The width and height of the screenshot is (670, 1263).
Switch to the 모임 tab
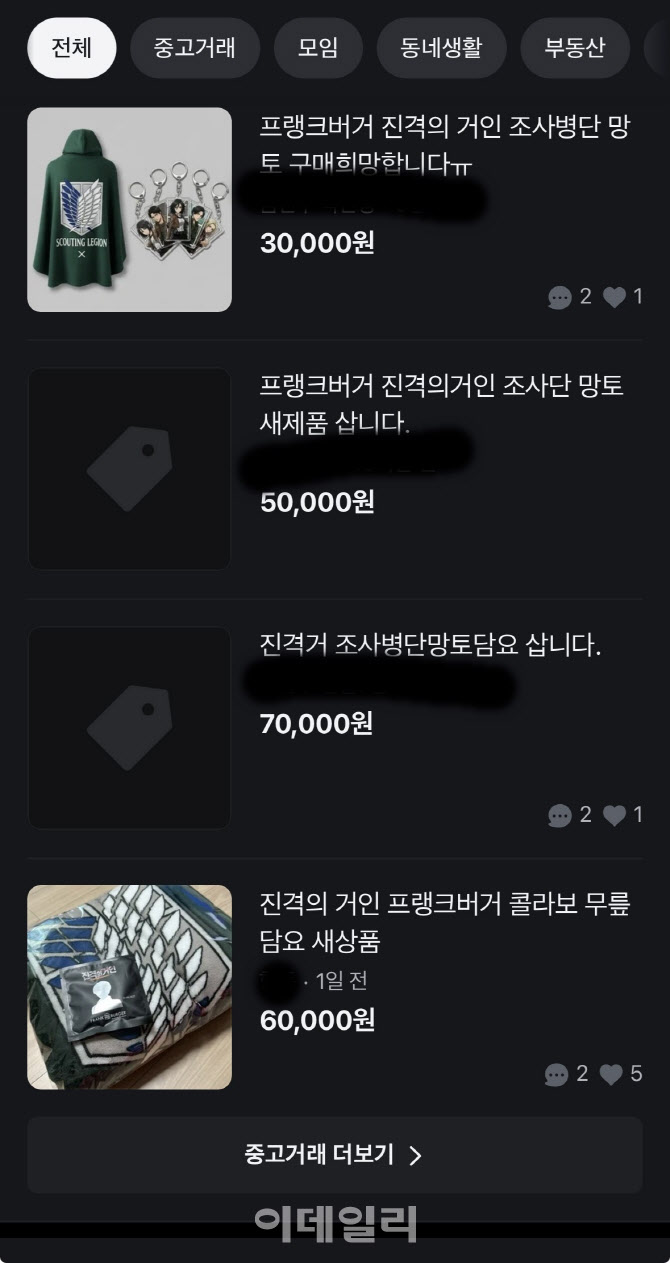(318, 47)
